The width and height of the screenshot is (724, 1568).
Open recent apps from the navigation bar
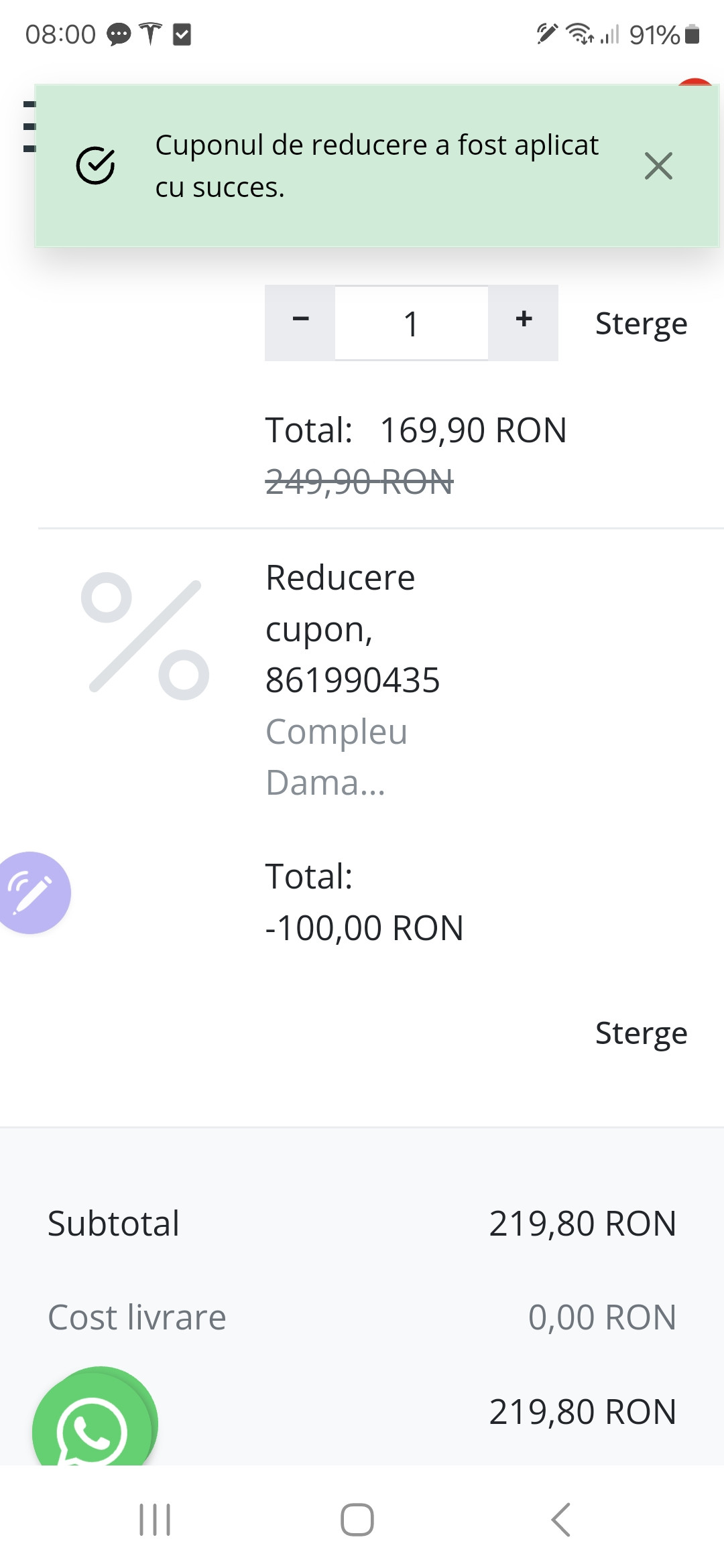click(x=155, y=1519)
